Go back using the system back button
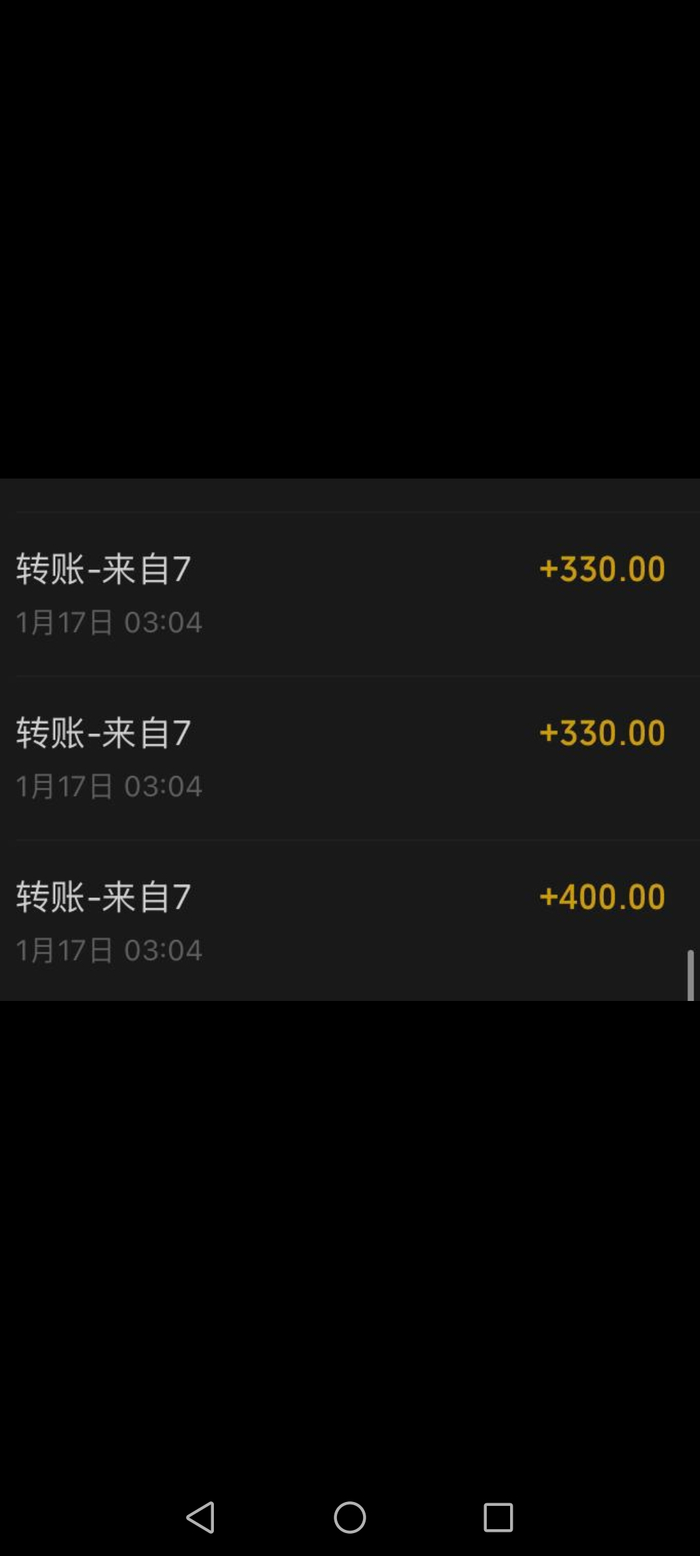The image size is (700, 1556). coord(200,1517)
